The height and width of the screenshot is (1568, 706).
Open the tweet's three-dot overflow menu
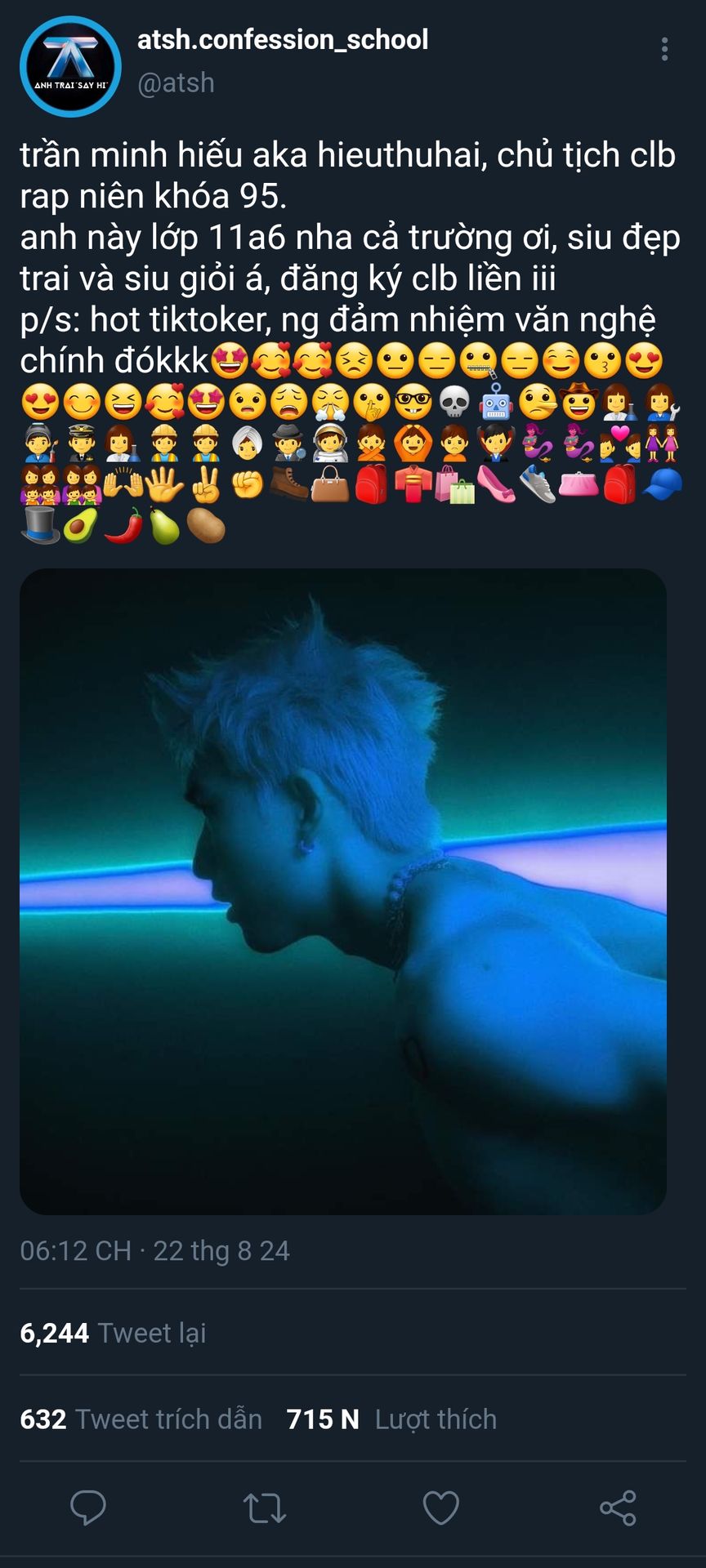[x=664, y=50]
